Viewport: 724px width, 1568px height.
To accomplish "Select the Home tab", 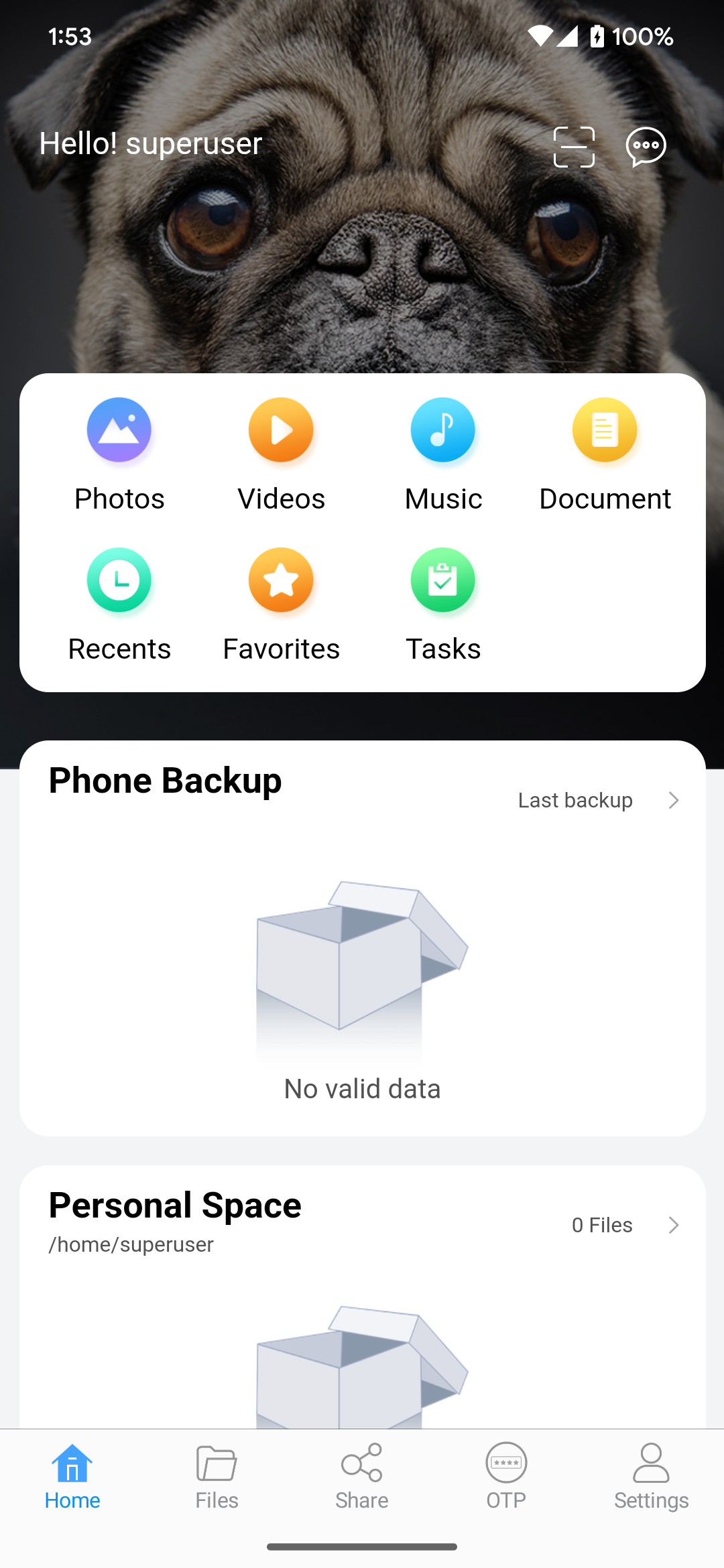I will click(72, 1477).
